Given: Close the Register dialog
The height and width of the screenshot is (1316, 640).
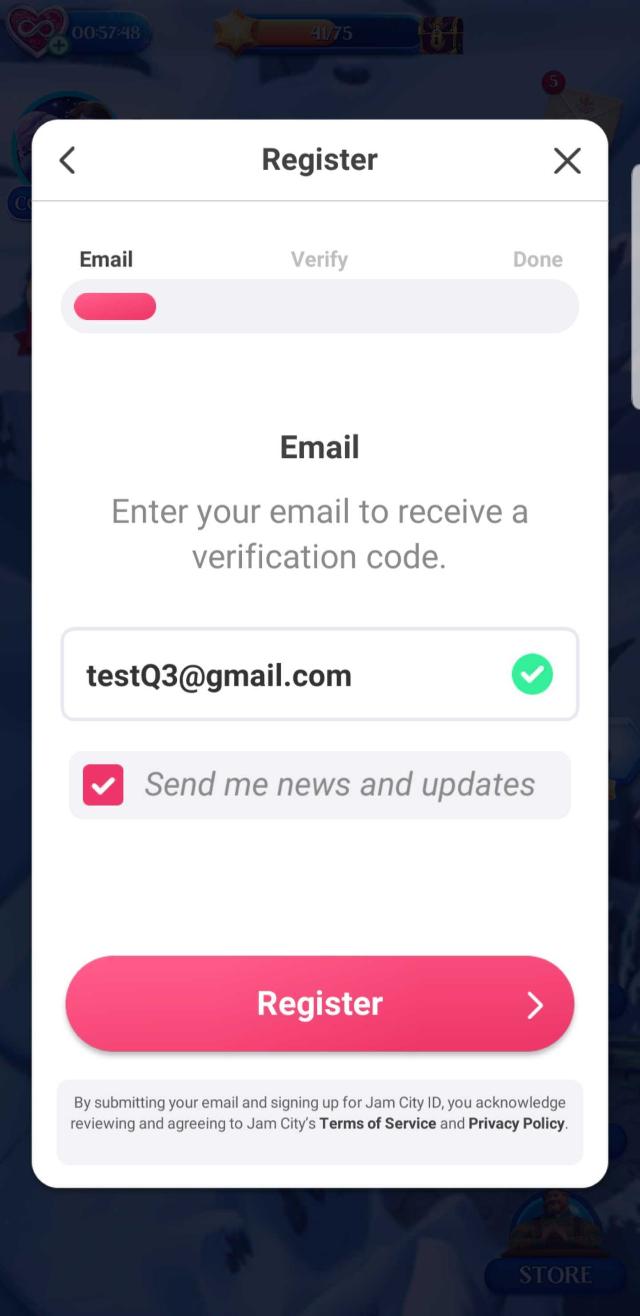Looking at the screenshot, I should pos(567,160).
